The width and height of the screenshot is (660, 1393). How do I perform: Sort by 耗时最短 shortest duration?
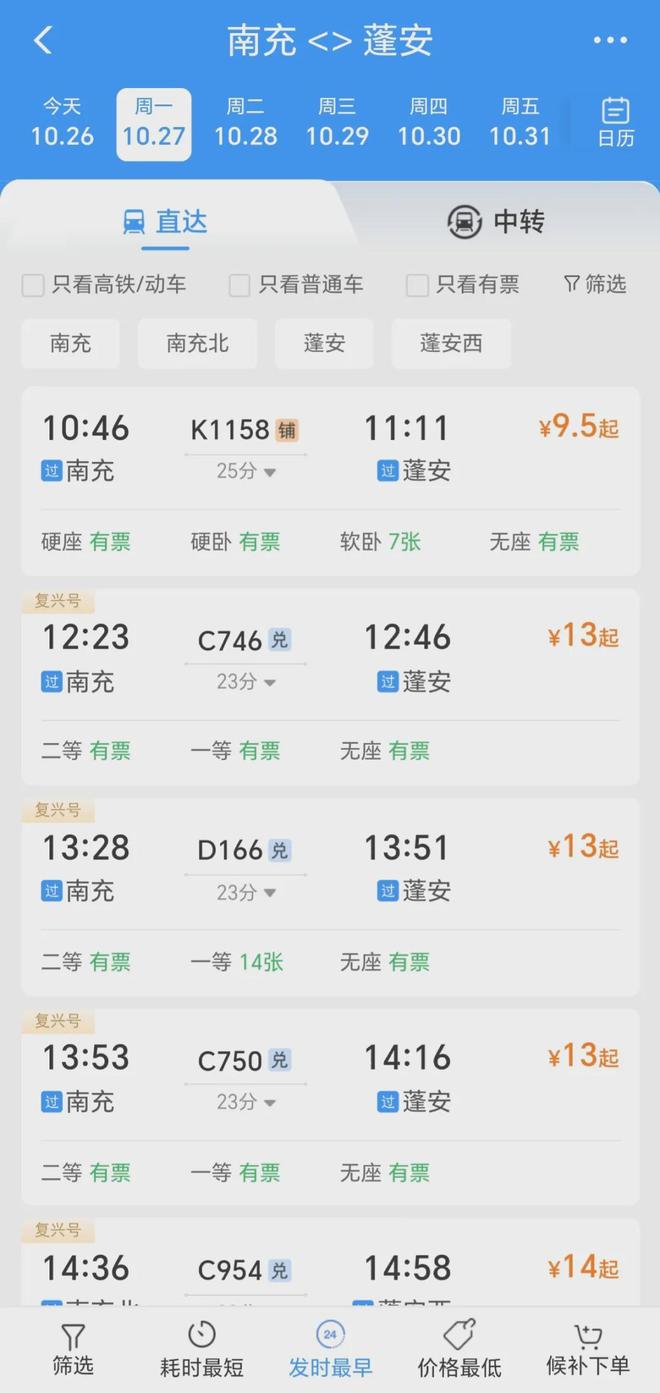(x=202, y=1349)
